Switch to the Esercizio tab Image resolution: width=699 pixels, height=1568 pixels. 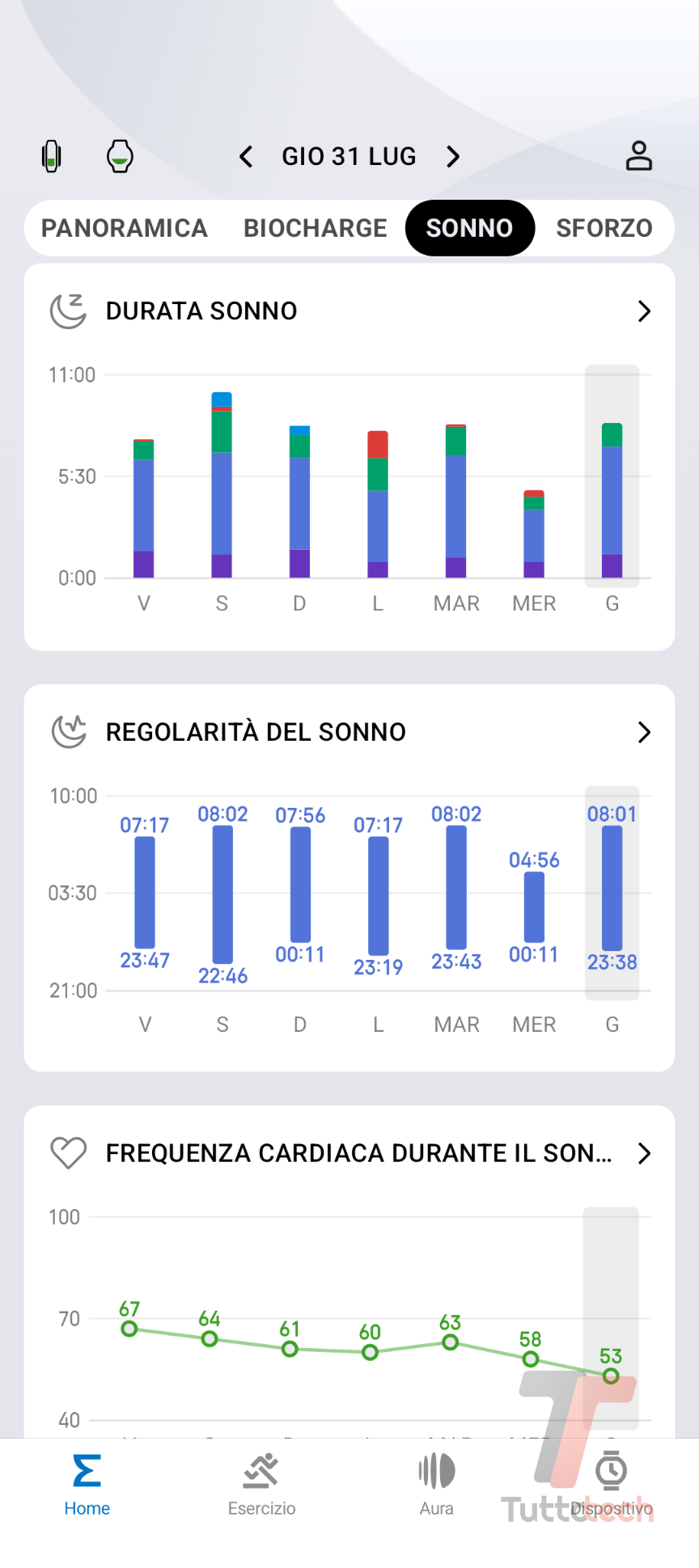261,1485
